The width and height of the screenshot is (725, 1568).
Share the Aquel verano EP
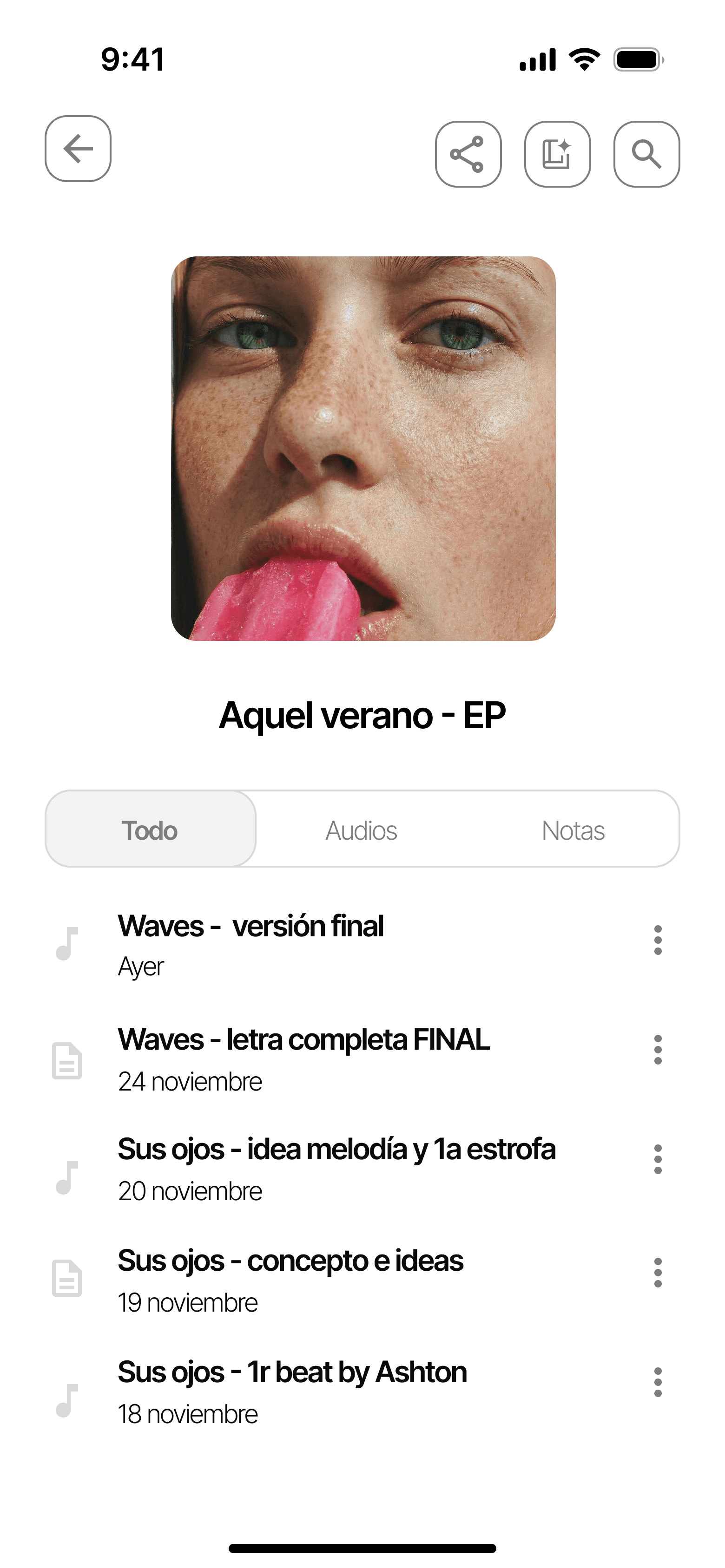click(468, 154)
